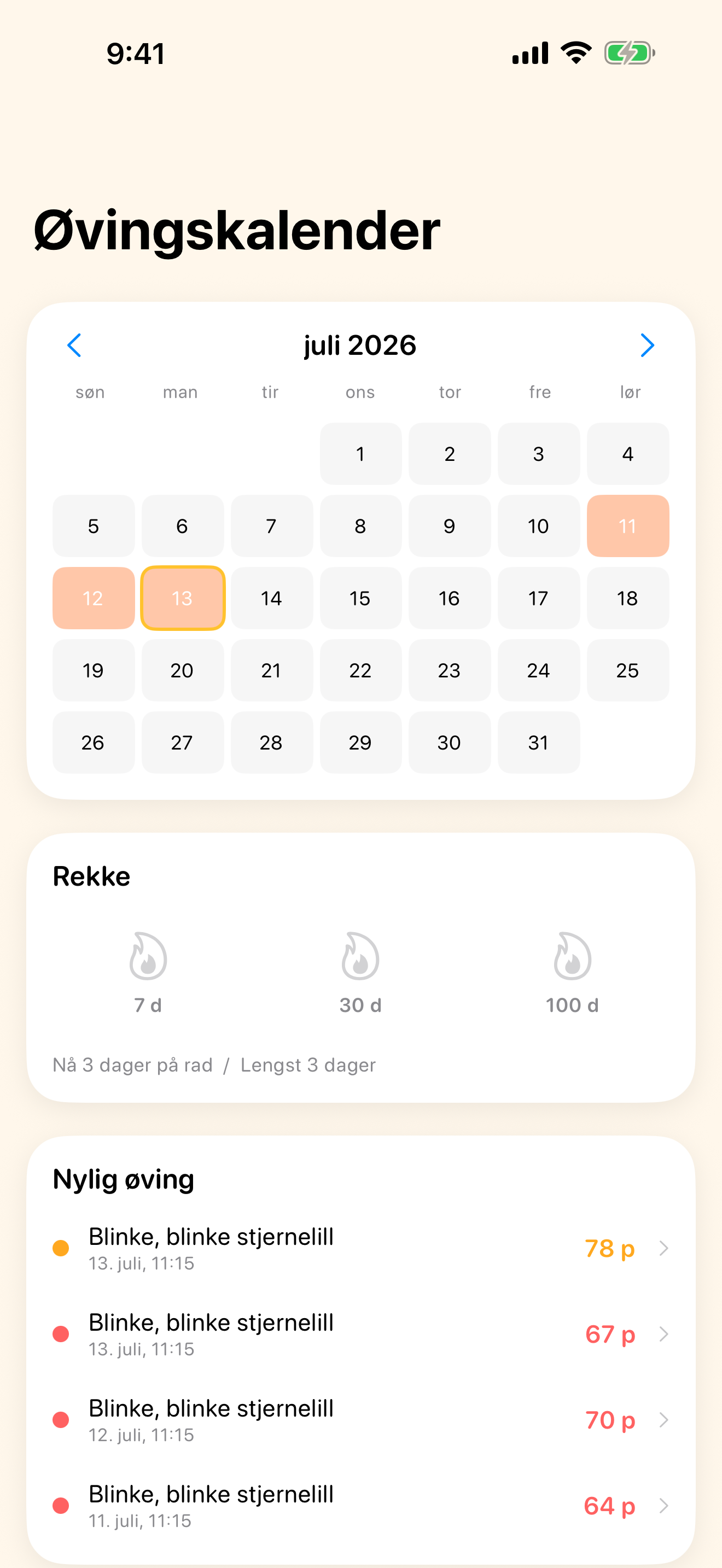The height and width of the screenshot is (1568, 722).
Task: Tap day 25 in the calendar
Action: coord(627,670)
